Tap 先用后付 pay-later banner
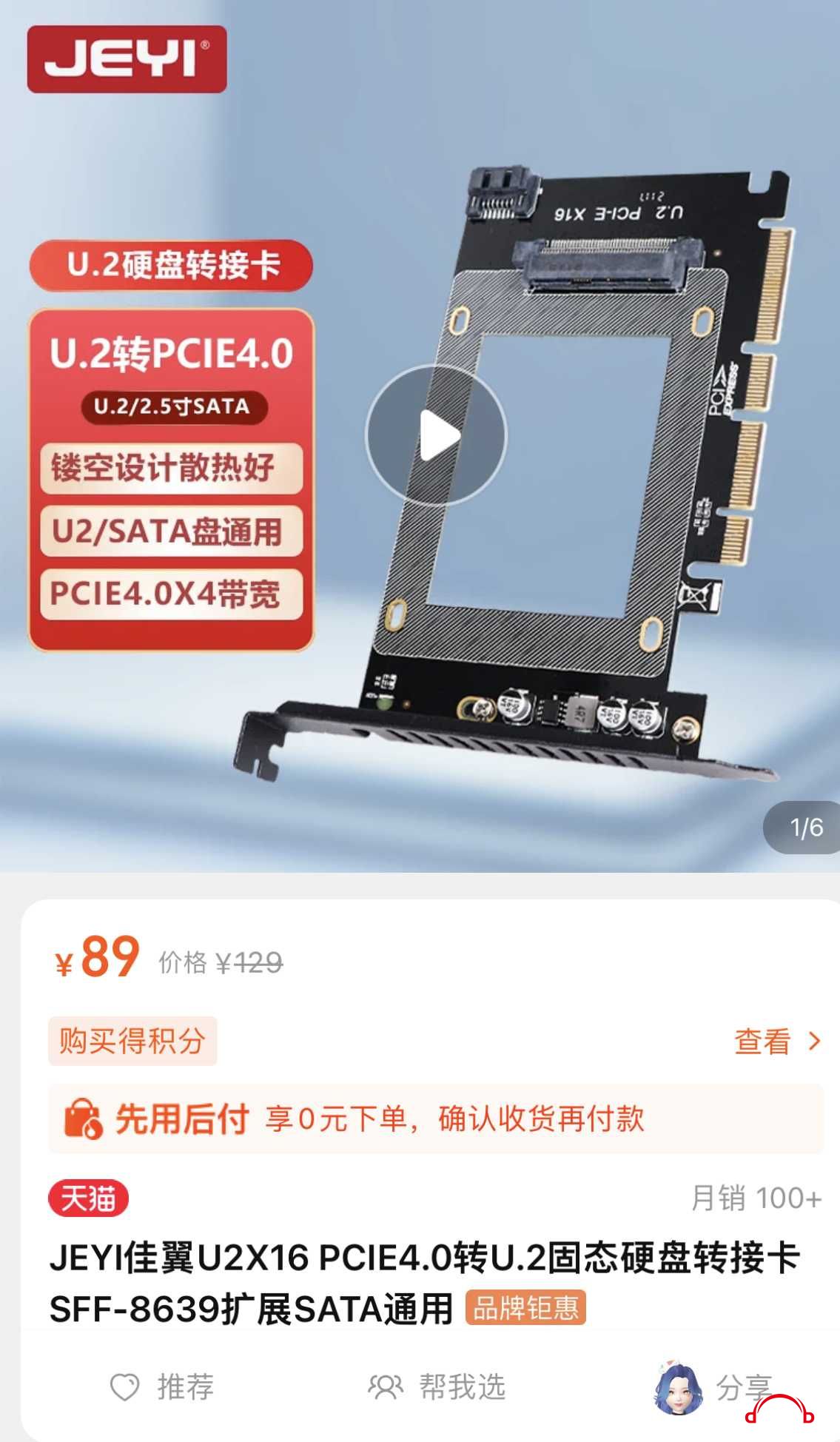The height and width of the screenshot is (1442, 840). tap(435, 1119)
